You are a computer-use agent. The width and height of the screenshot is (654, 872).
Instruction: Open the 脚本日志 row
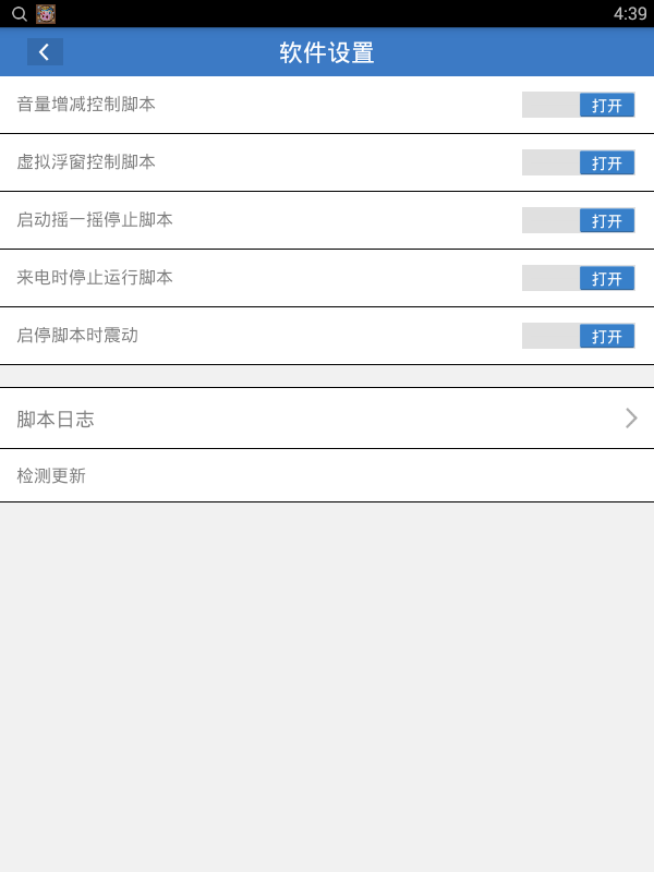[327, 419]
